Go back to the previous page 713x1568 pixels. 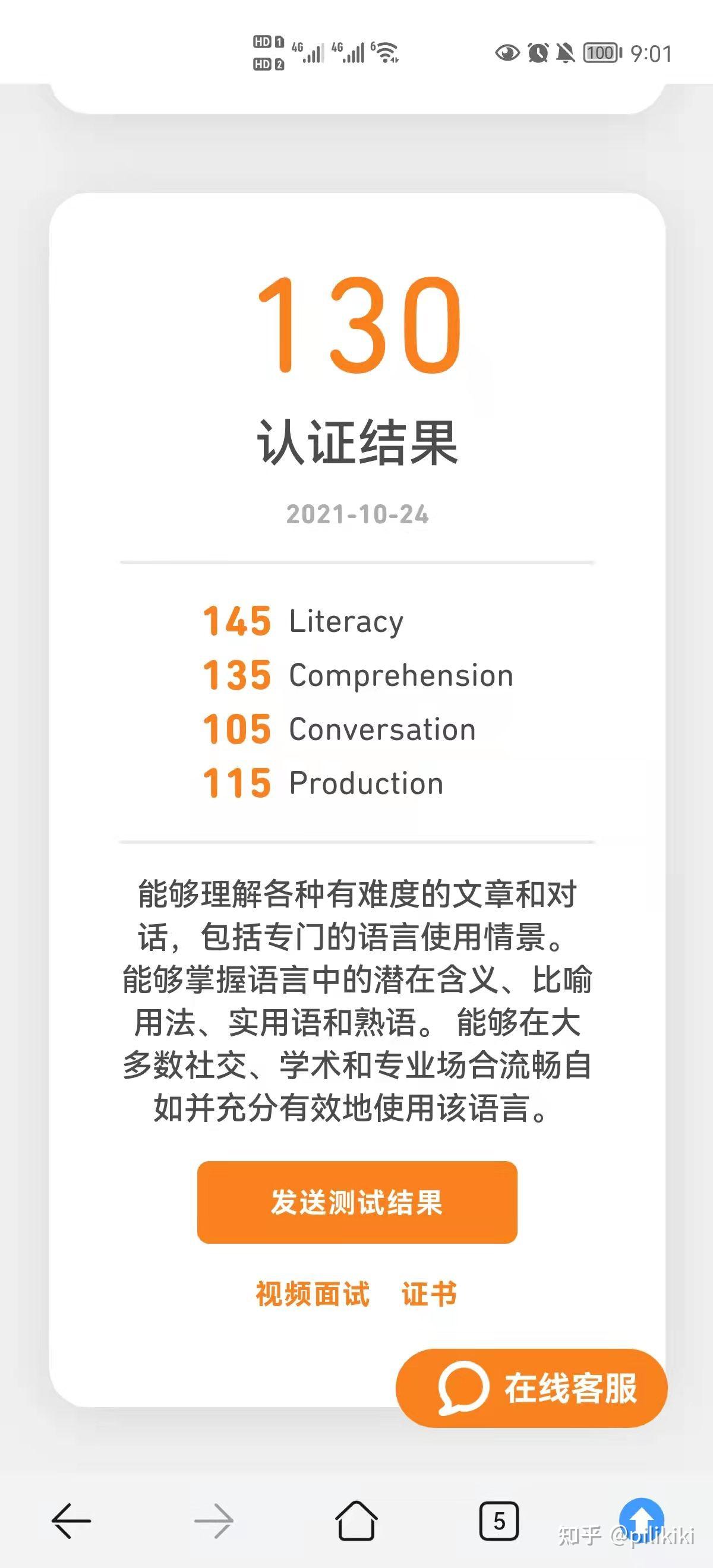pyautogui.click(x=71, y=1520)
